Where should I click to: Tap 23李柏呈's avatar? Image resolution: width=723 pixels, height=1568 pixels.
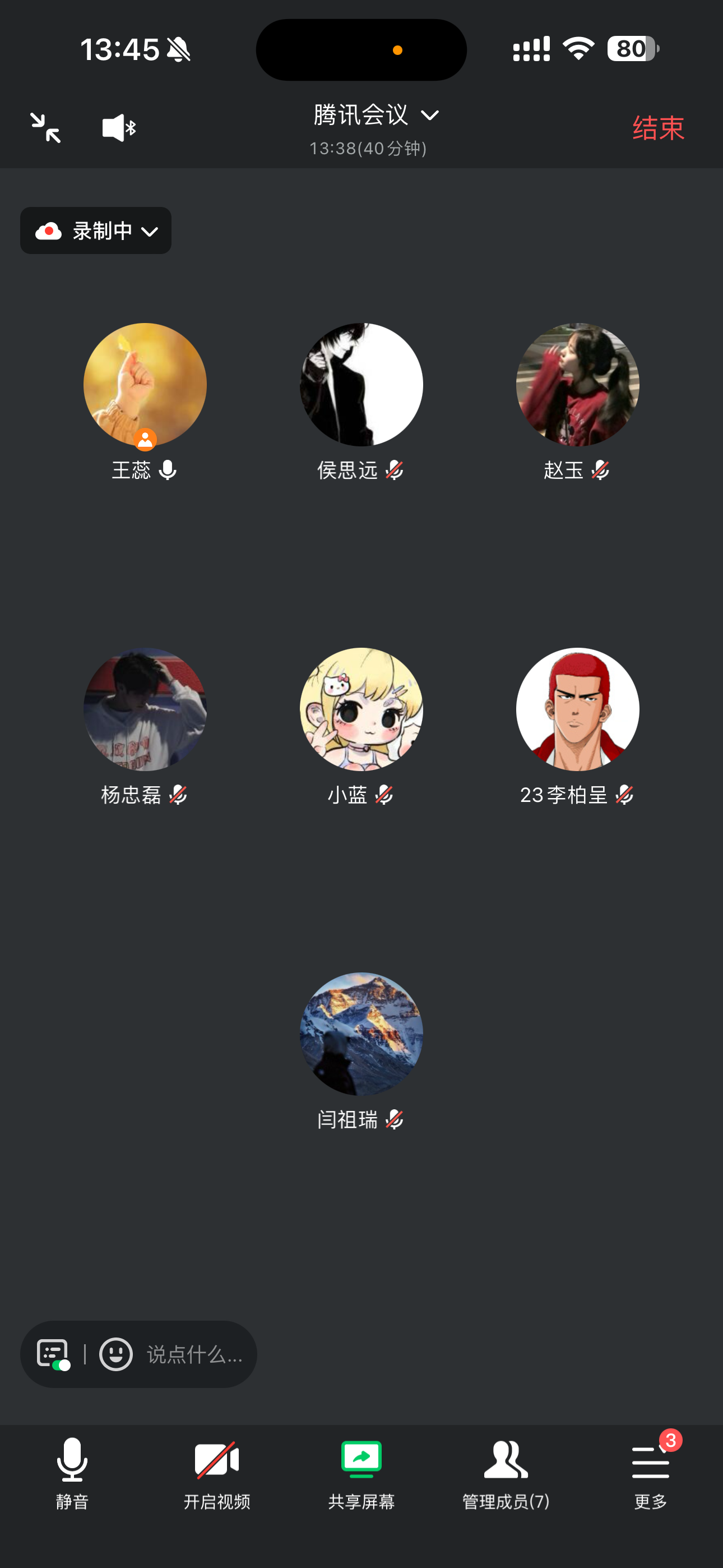tap(577, 709)
